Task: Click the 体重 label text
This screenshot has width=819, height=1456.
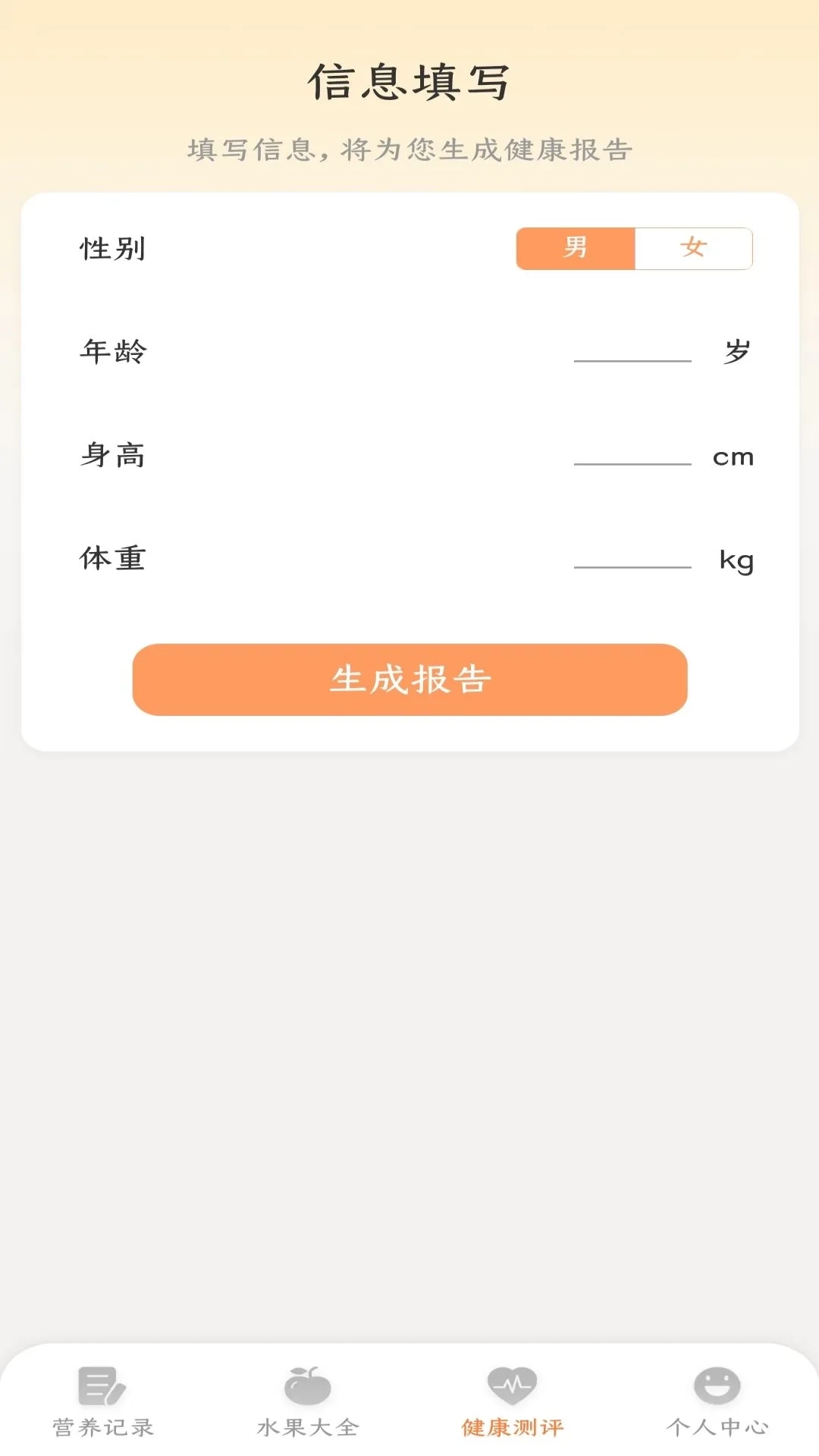Action: 114,560
